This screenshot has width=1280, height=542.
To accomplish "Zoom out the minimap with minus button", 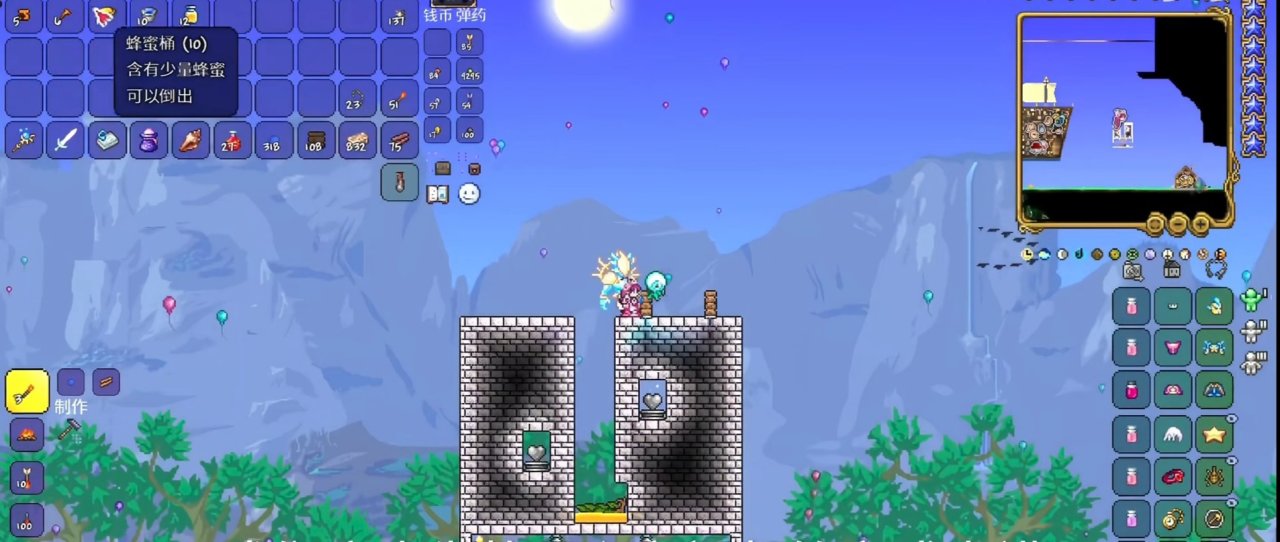I will 1178,222.
